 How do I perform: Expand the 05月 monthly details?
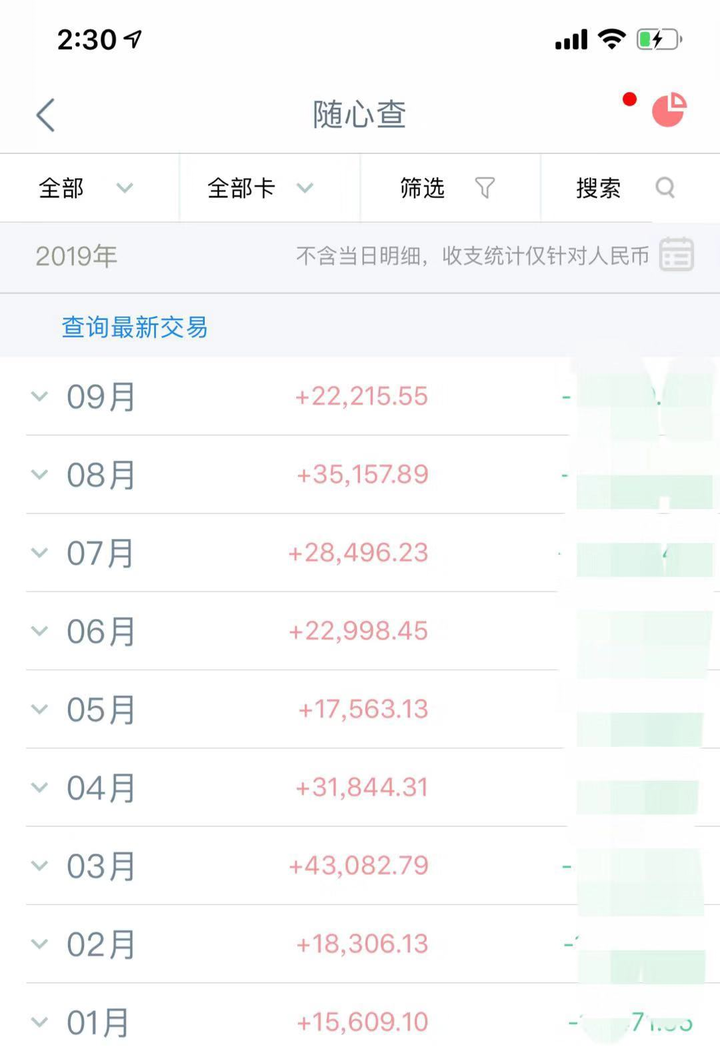click(x=40, y=710)
